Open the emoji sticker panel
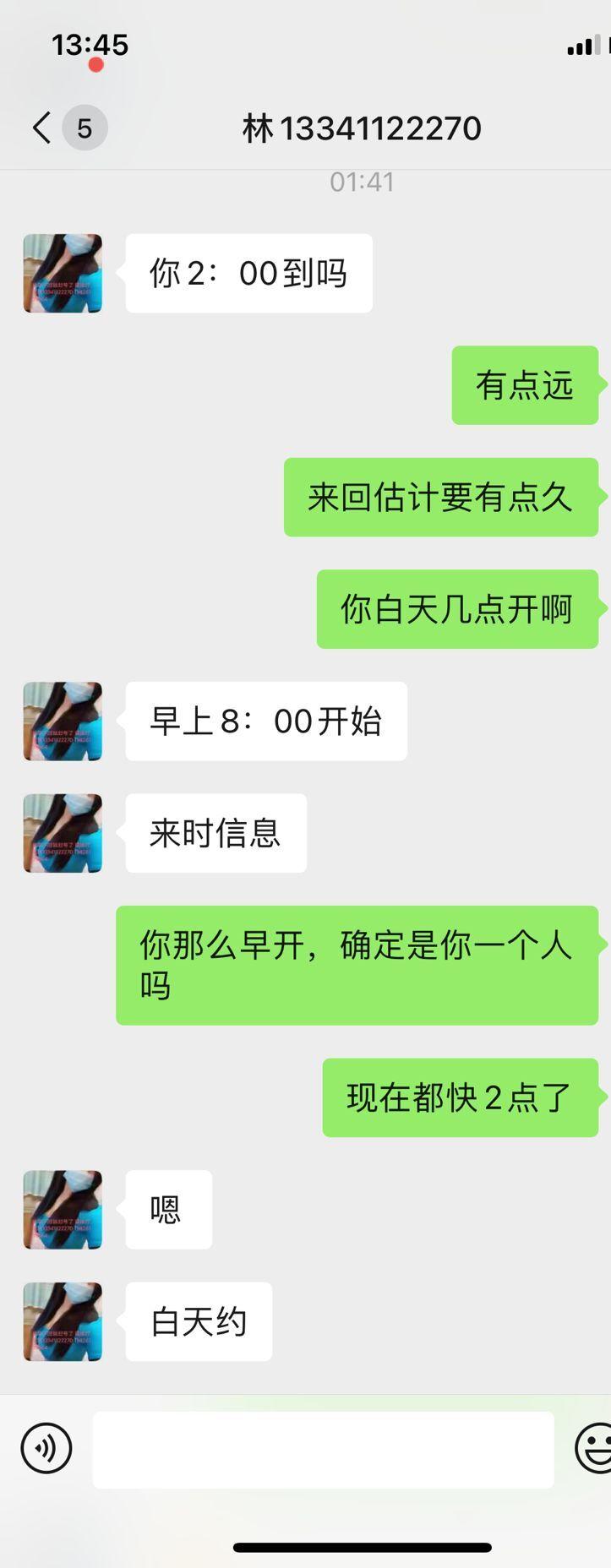This screenshot has height=1568, width=611. click(594, 1448)
